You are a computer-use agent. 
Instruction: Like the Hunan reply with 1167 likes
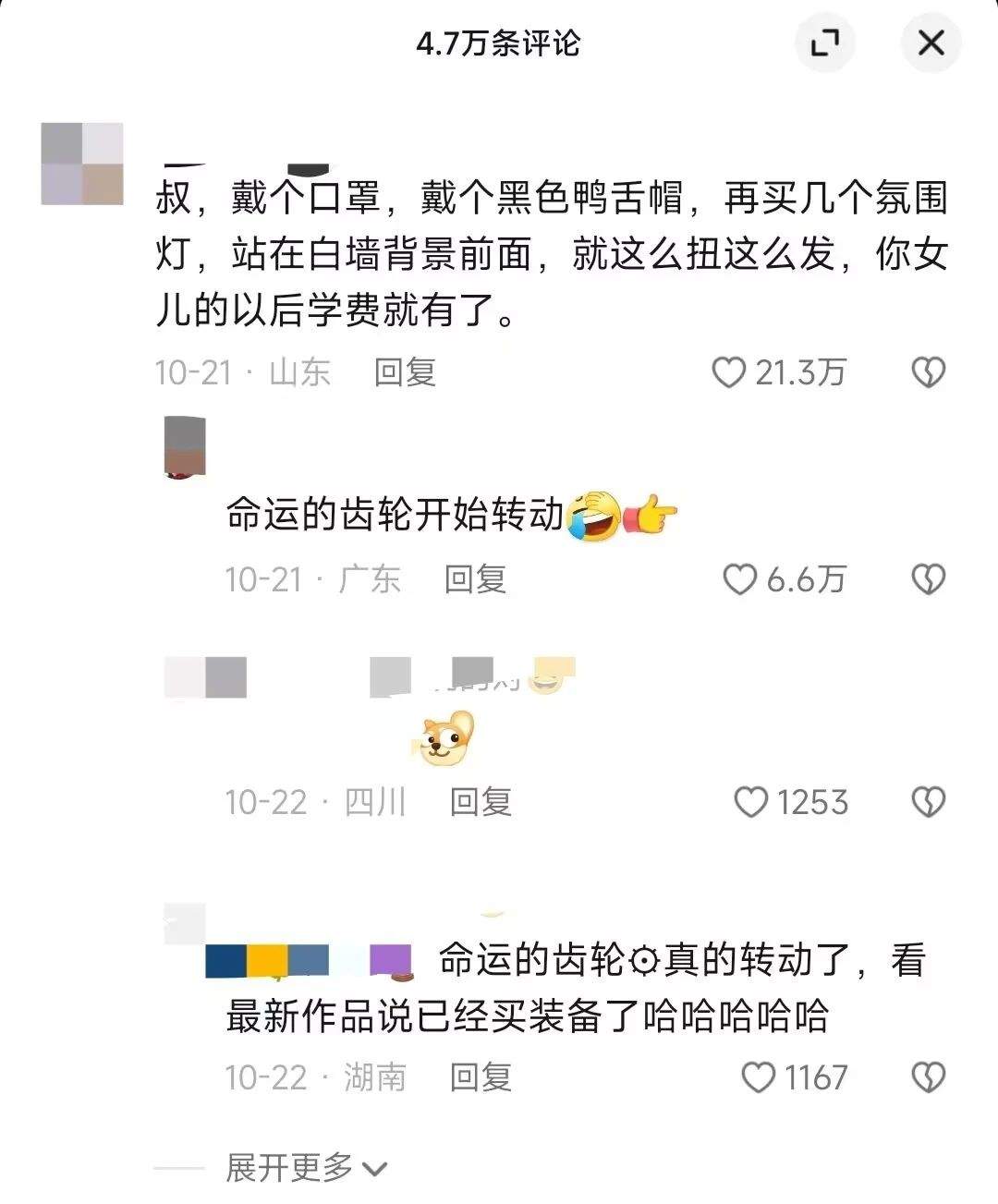coord(759,1077)
